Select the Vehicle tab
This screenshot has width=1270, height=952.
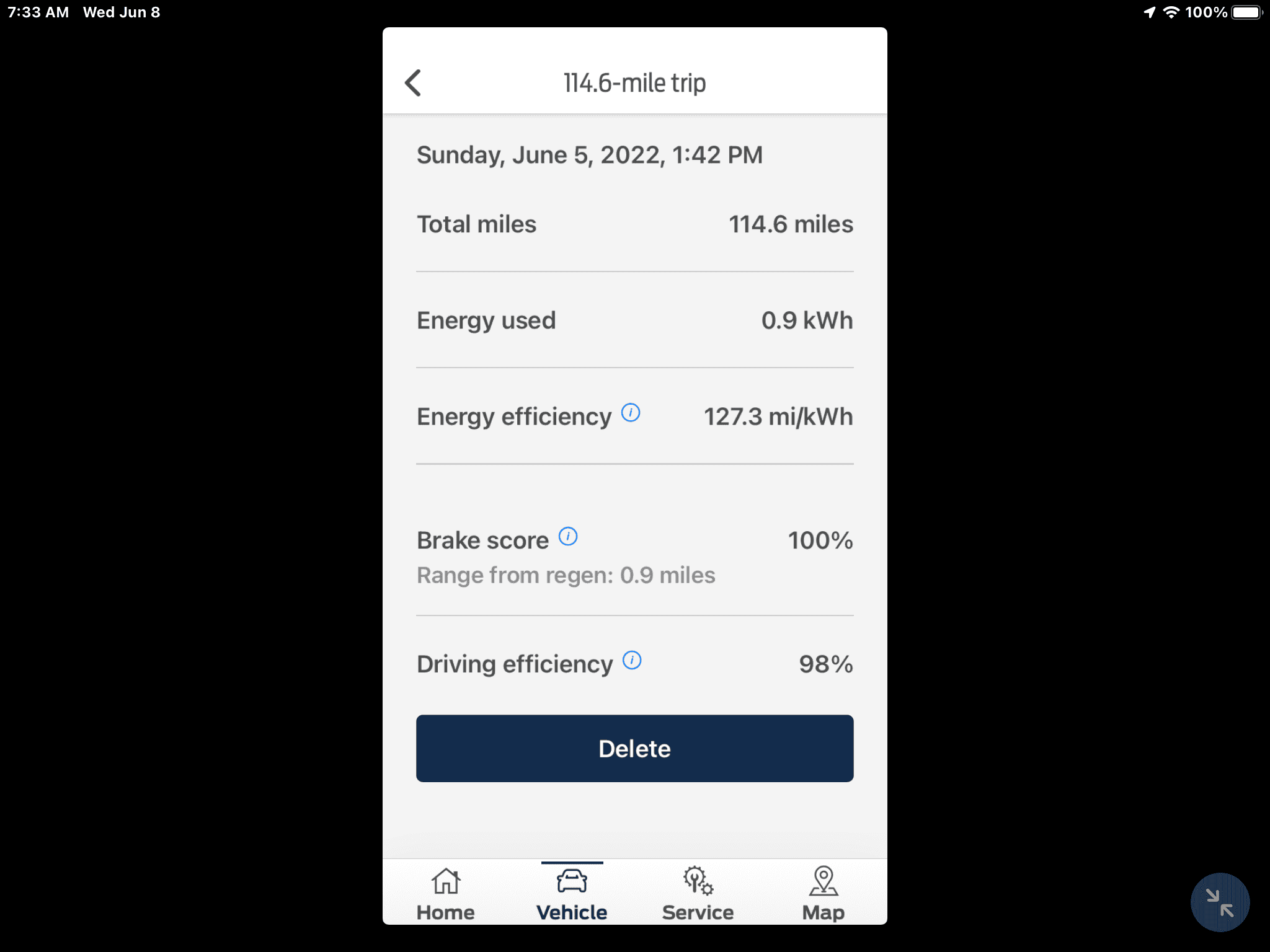tap(572, 894)
